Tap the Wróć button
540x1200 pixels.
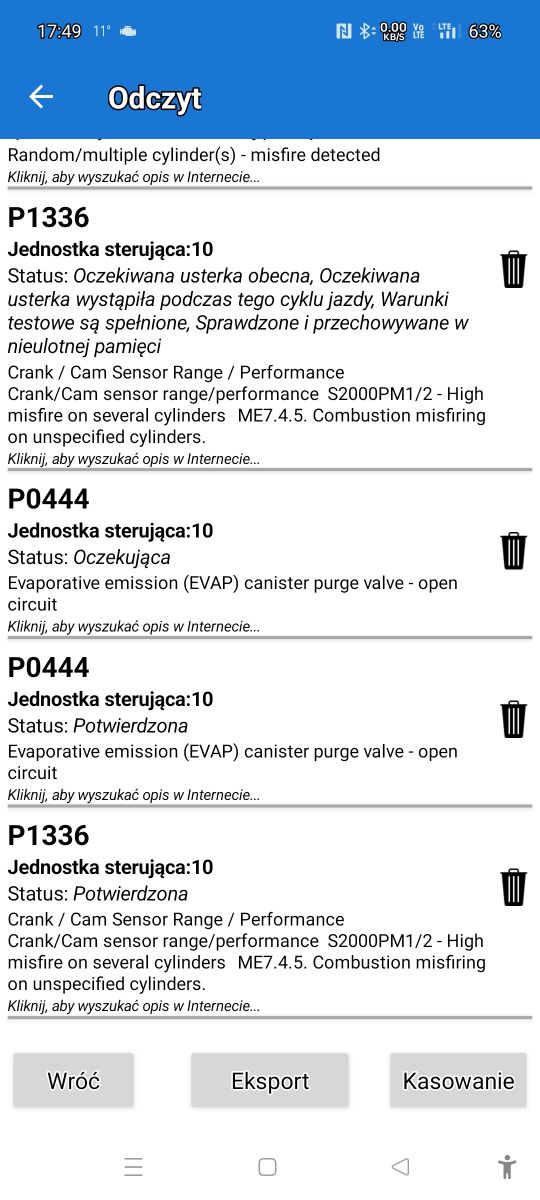point(73,1080)
